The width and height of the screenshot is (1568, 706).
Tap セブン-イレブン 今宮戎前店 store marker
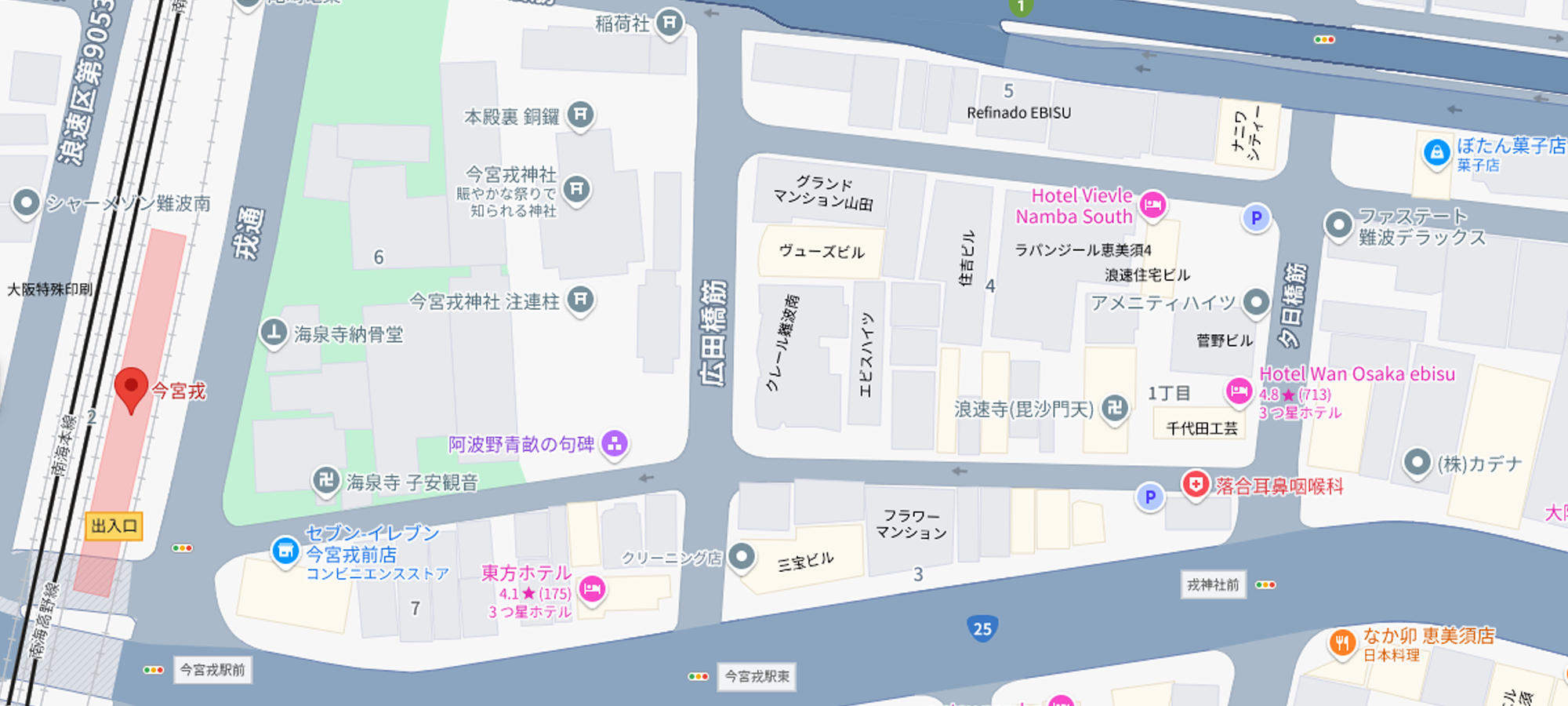(285, 550)
